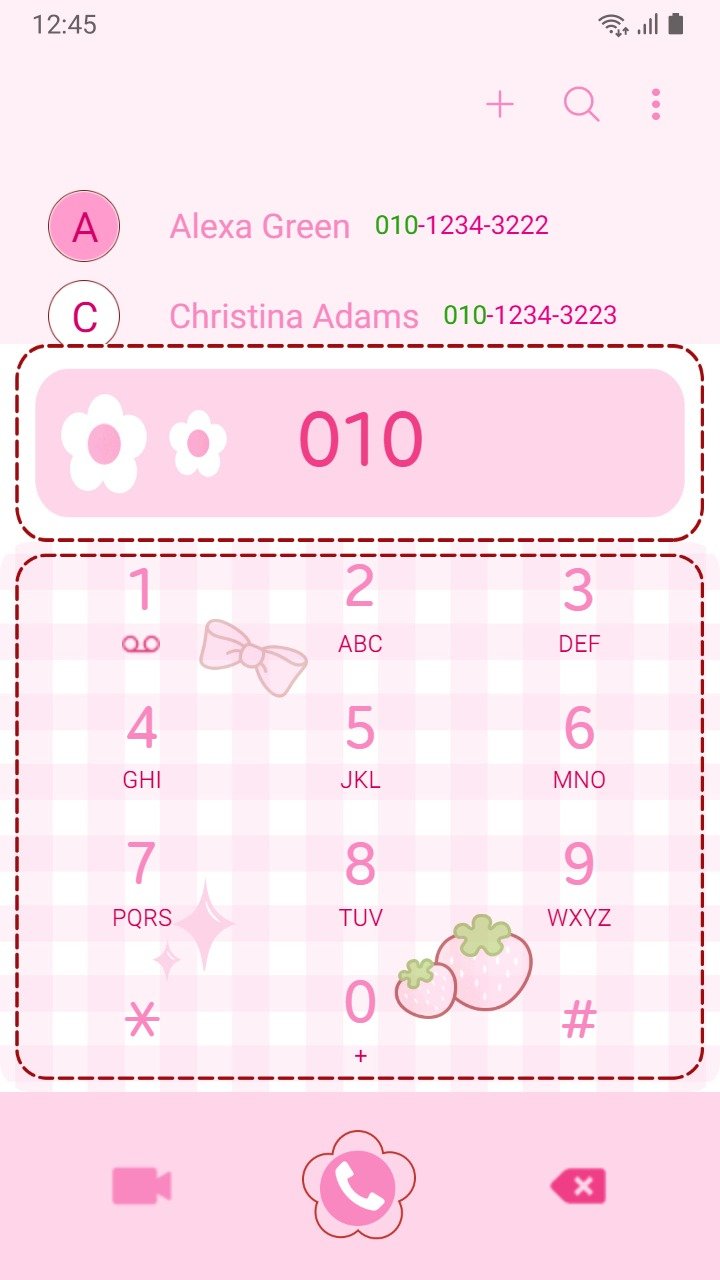The width and height of the screenshot is (720, 1280).
Task: Call the number with the flower phone button
Action: [359, 1185]
